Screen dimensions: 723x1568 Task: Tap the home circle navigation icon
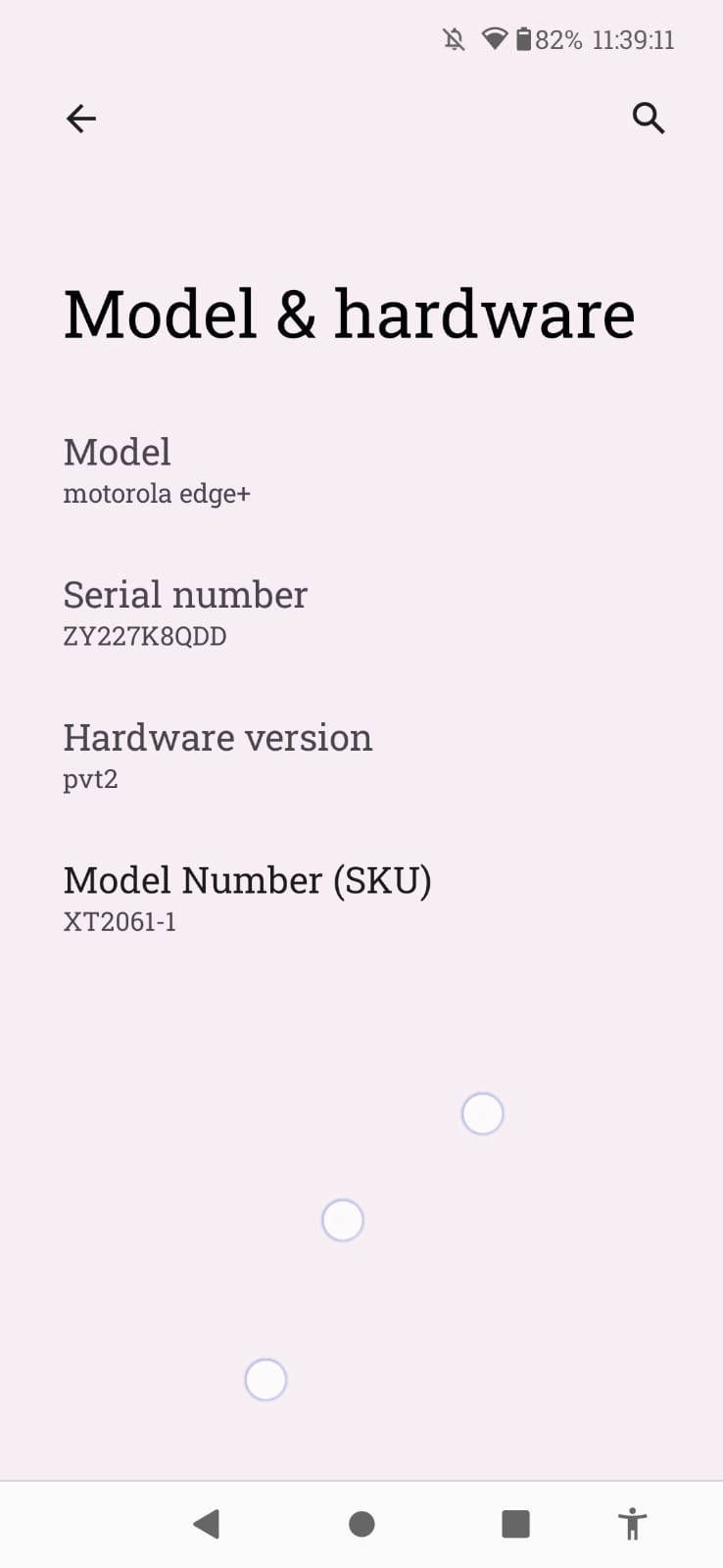tap(361, 1524)
